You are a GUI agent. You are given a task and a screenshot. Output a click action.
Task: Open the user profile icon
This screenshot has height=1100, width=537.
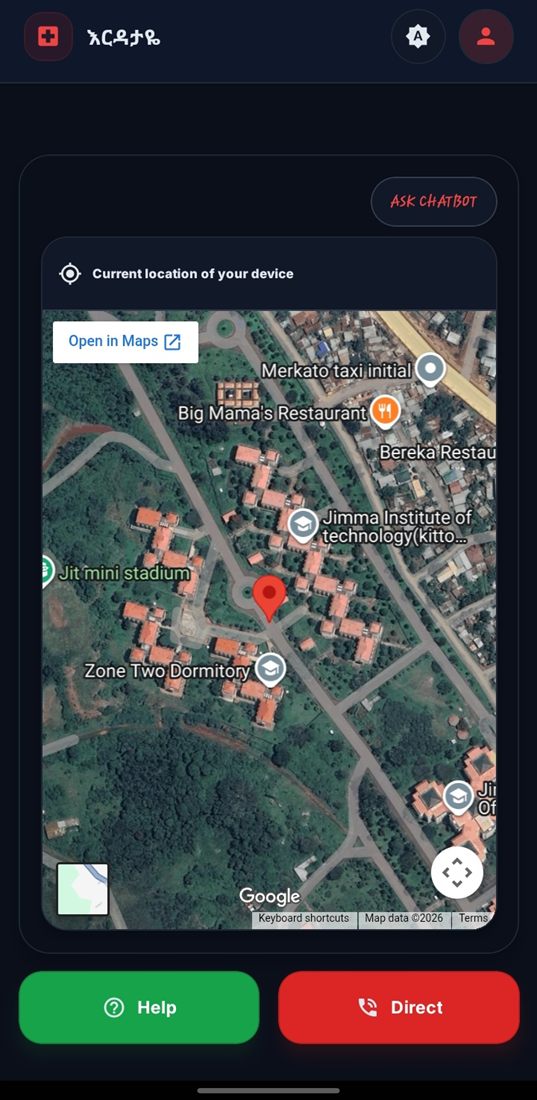point(486,36)
